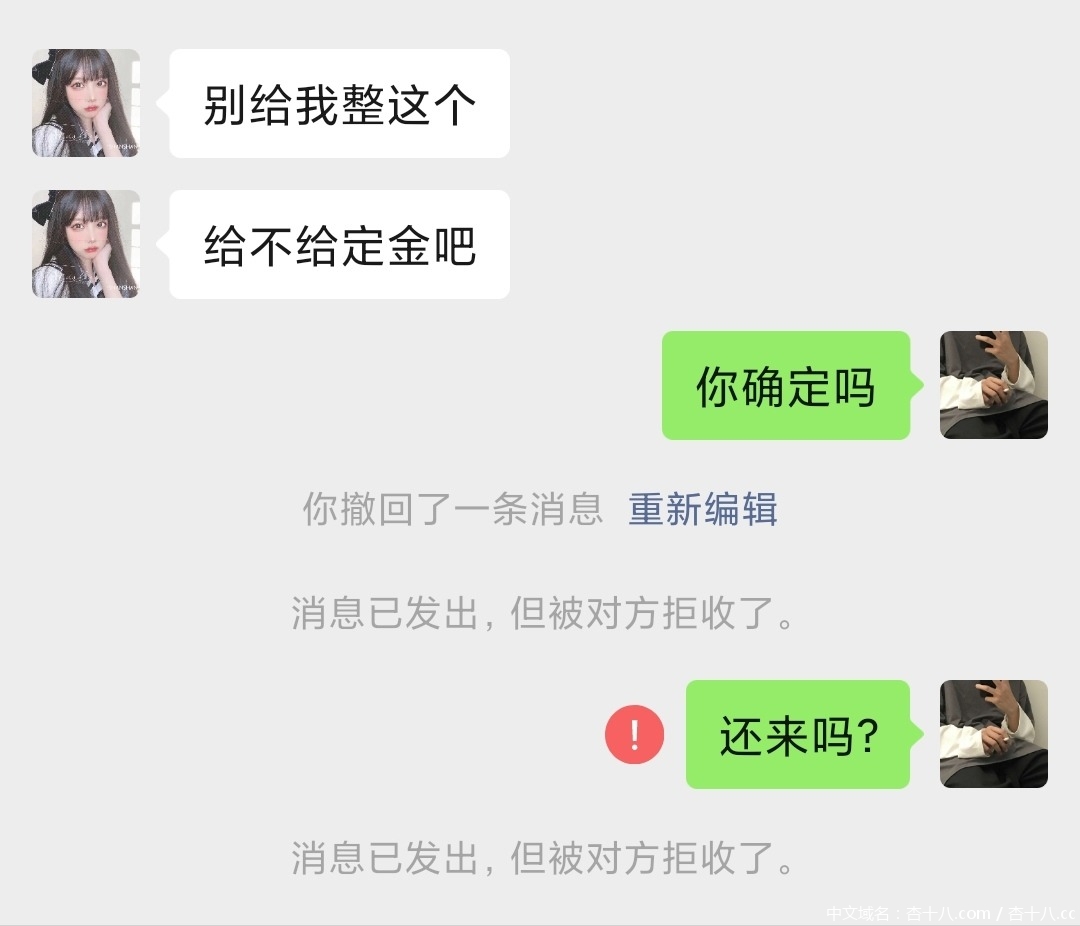Open contact avatar next to 给不给定金吧
This screenshot has width=1080, height=926.
click(x=86, y=244)
